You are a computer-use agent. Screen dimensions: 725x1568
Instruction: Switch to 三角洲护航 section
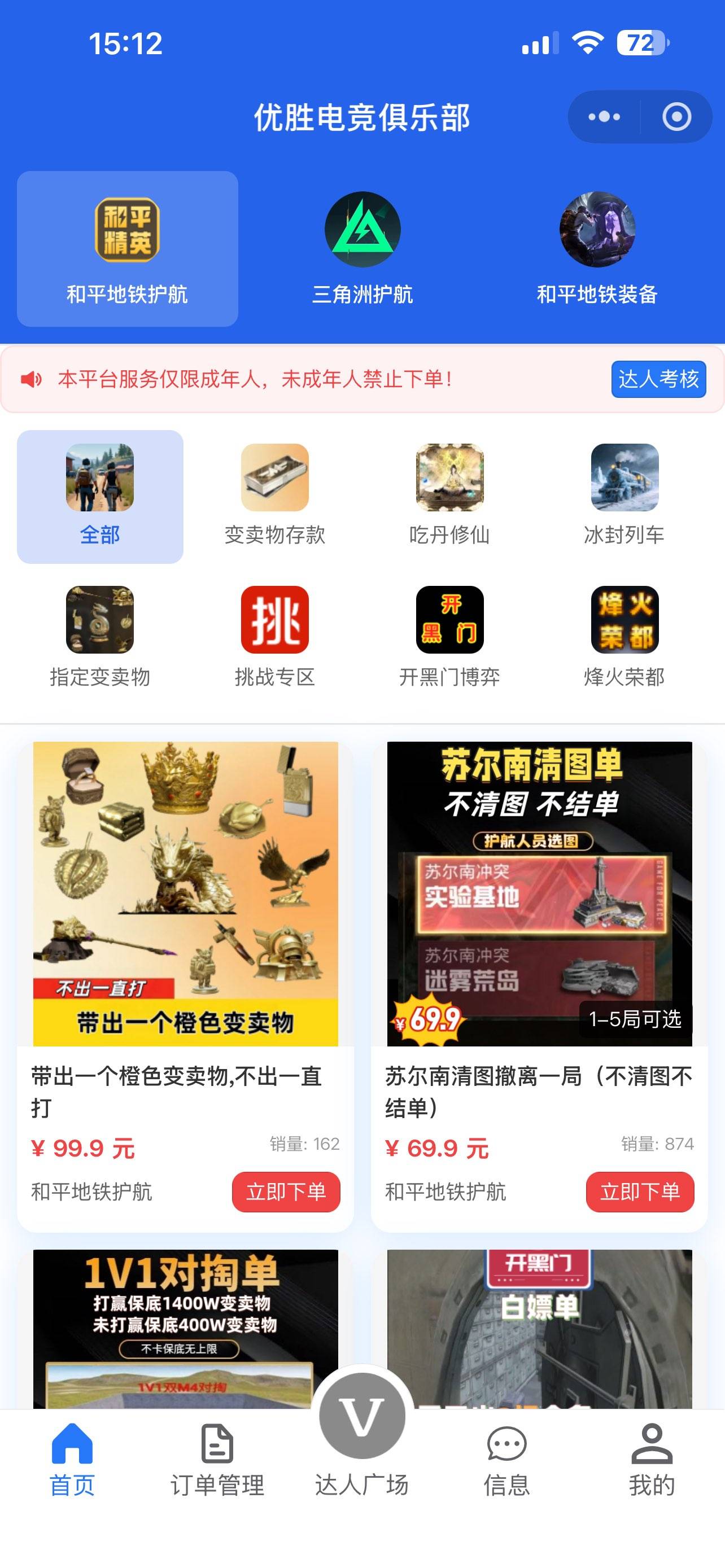pos(362,249)
